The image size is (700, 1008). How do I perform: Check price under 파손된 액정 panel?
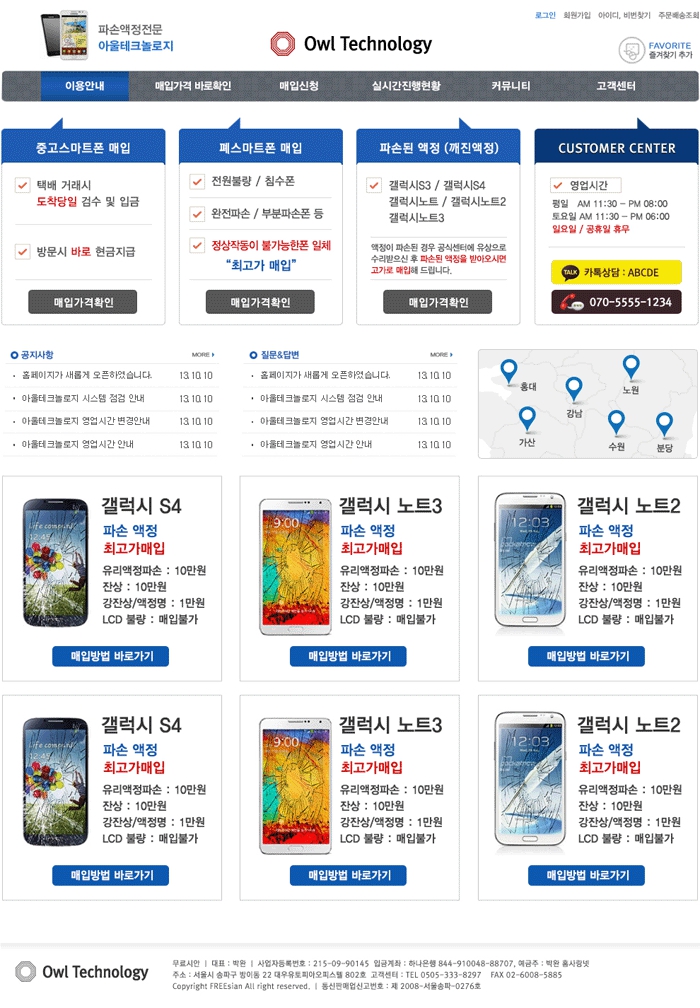(438, 302)
